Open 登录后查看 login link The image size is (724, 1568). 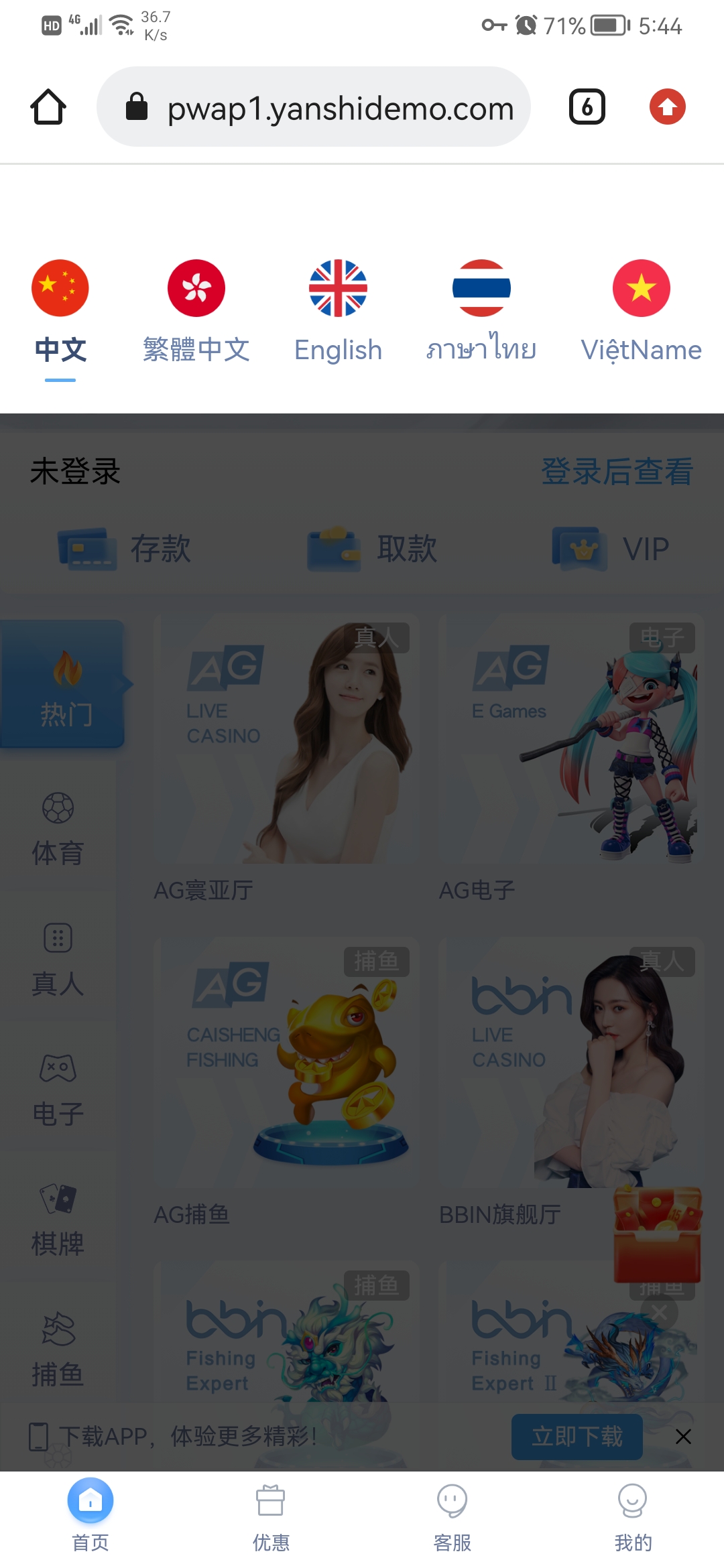(616, 472)
